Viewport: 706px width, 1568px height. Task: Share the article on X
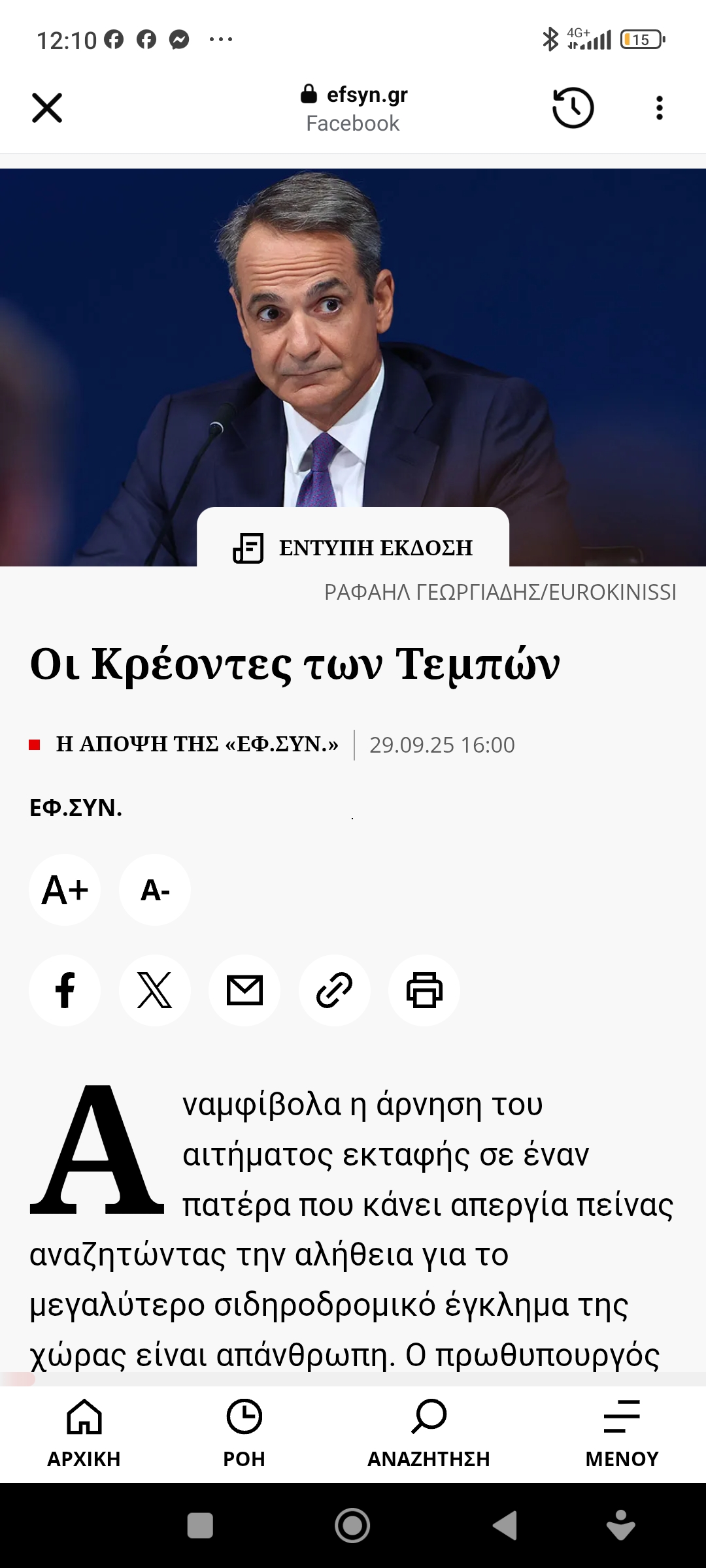(x=155, y=990)
